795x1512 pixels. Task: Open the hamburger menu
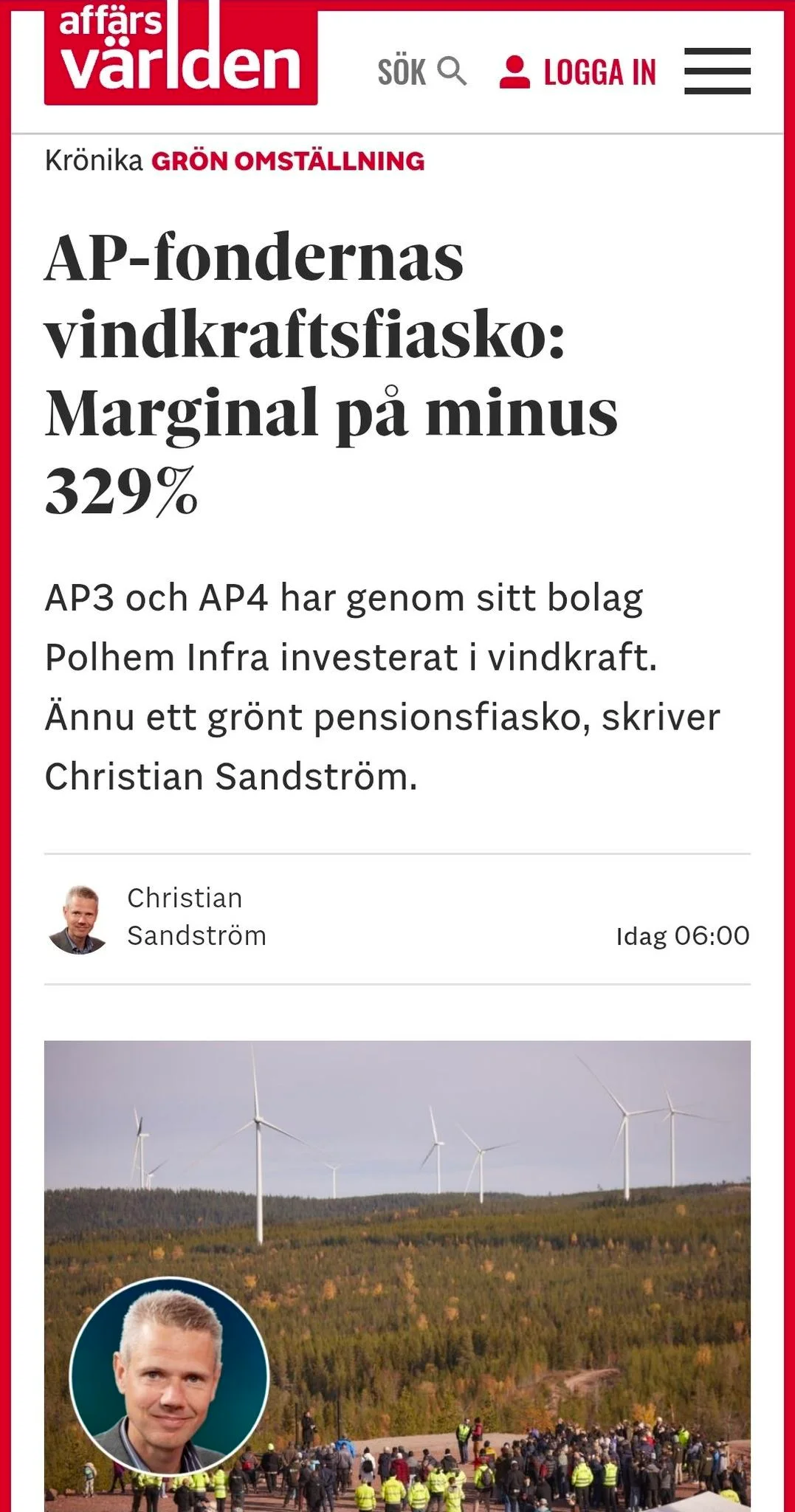tap(717, 71)
